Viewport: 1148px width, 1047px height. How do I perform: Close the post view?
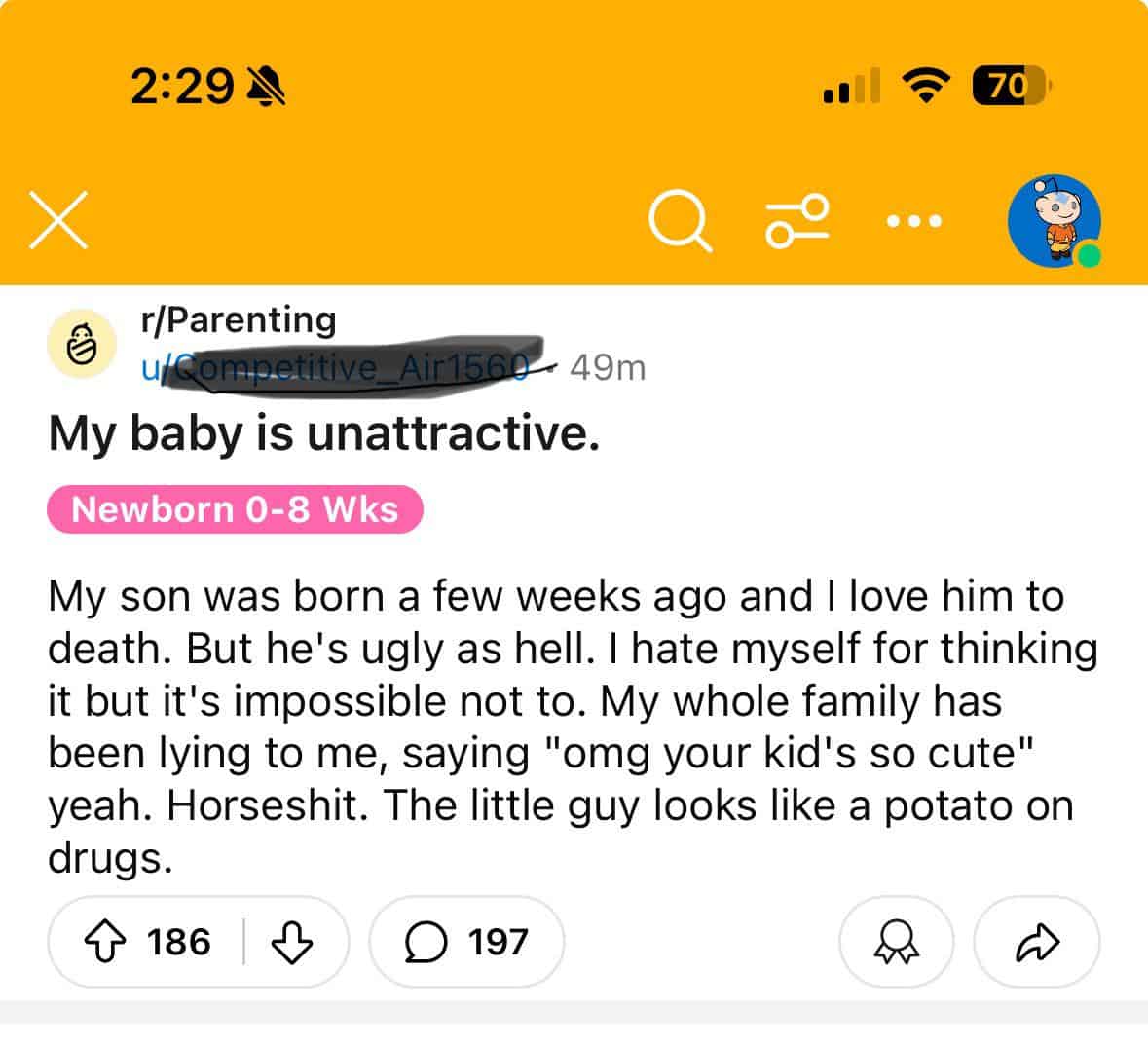58,220
